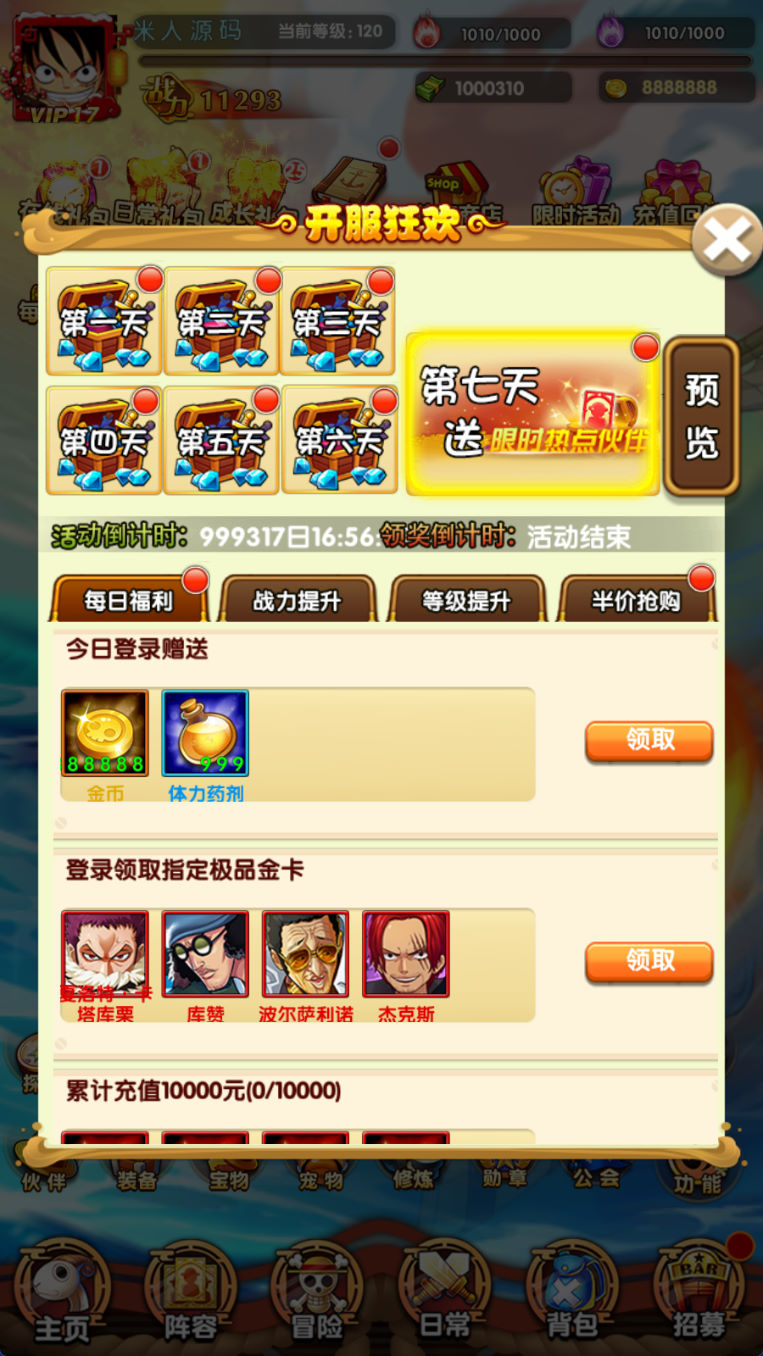Viewport: 763px width, 1356px height.
Task: Select the 第六天 chest
Action: [339, 440]
